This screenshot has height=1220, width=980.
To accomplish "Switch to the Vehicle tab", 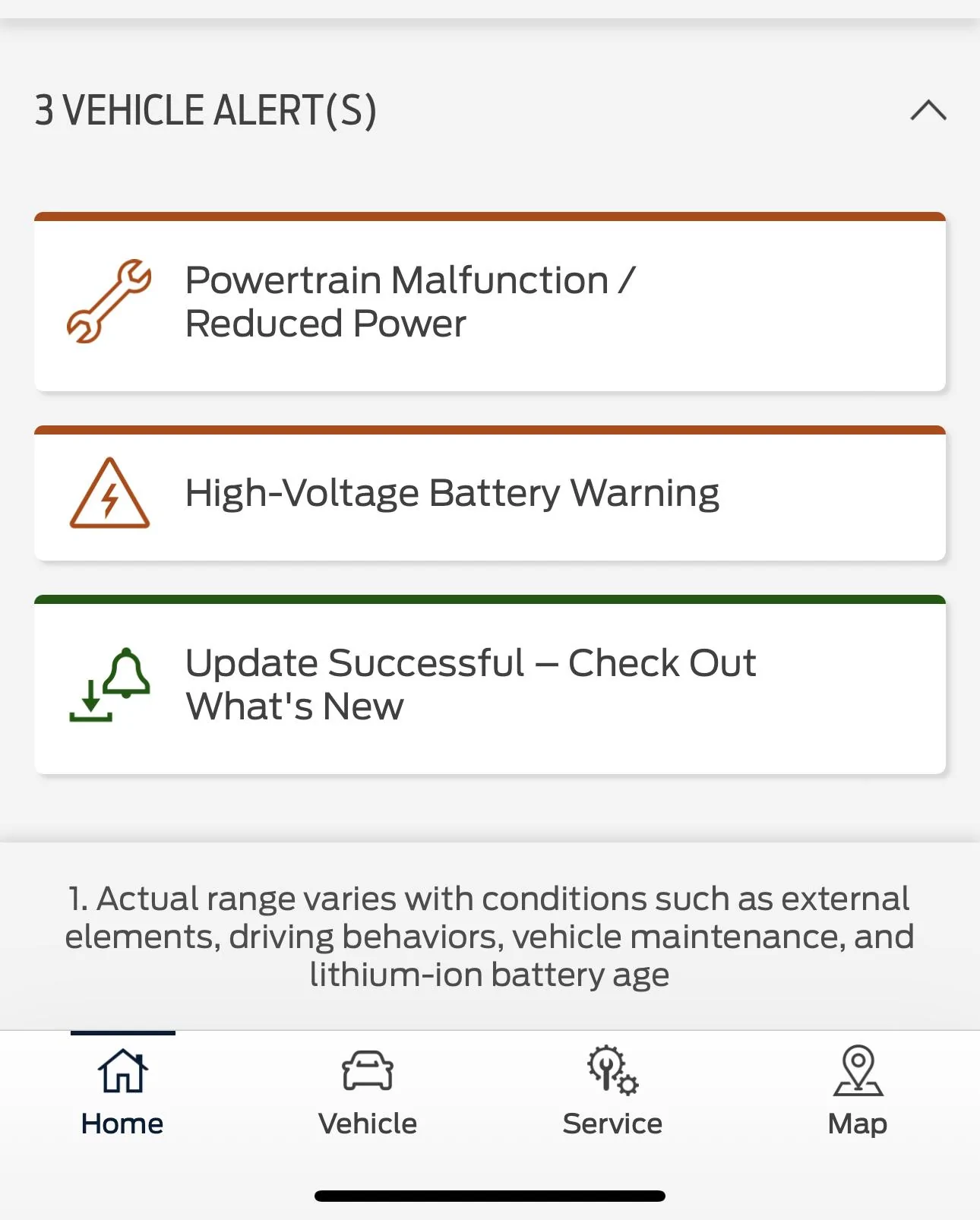I will (x=368, y=1091).
